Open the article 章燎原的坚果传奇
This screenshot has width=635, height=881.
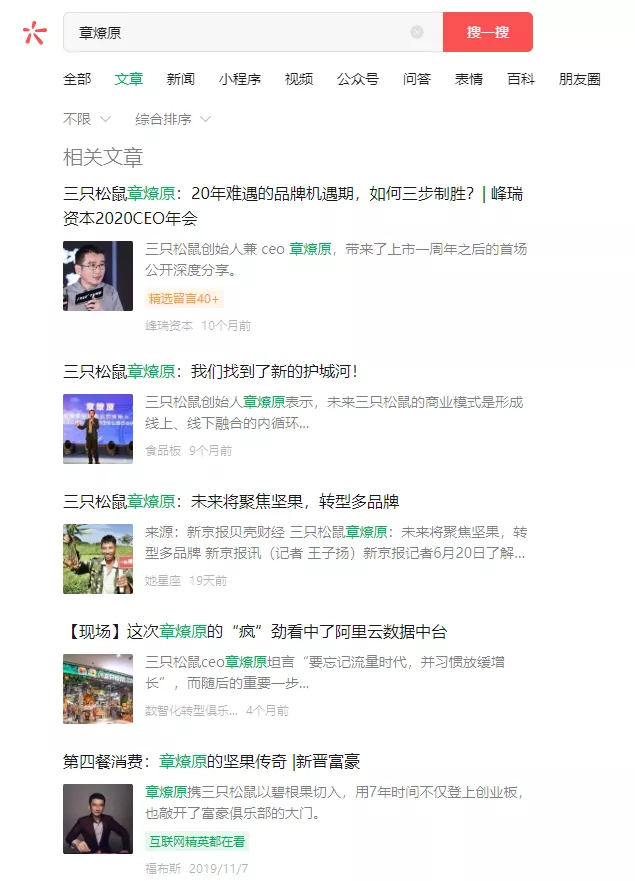(x=211, y=762)
